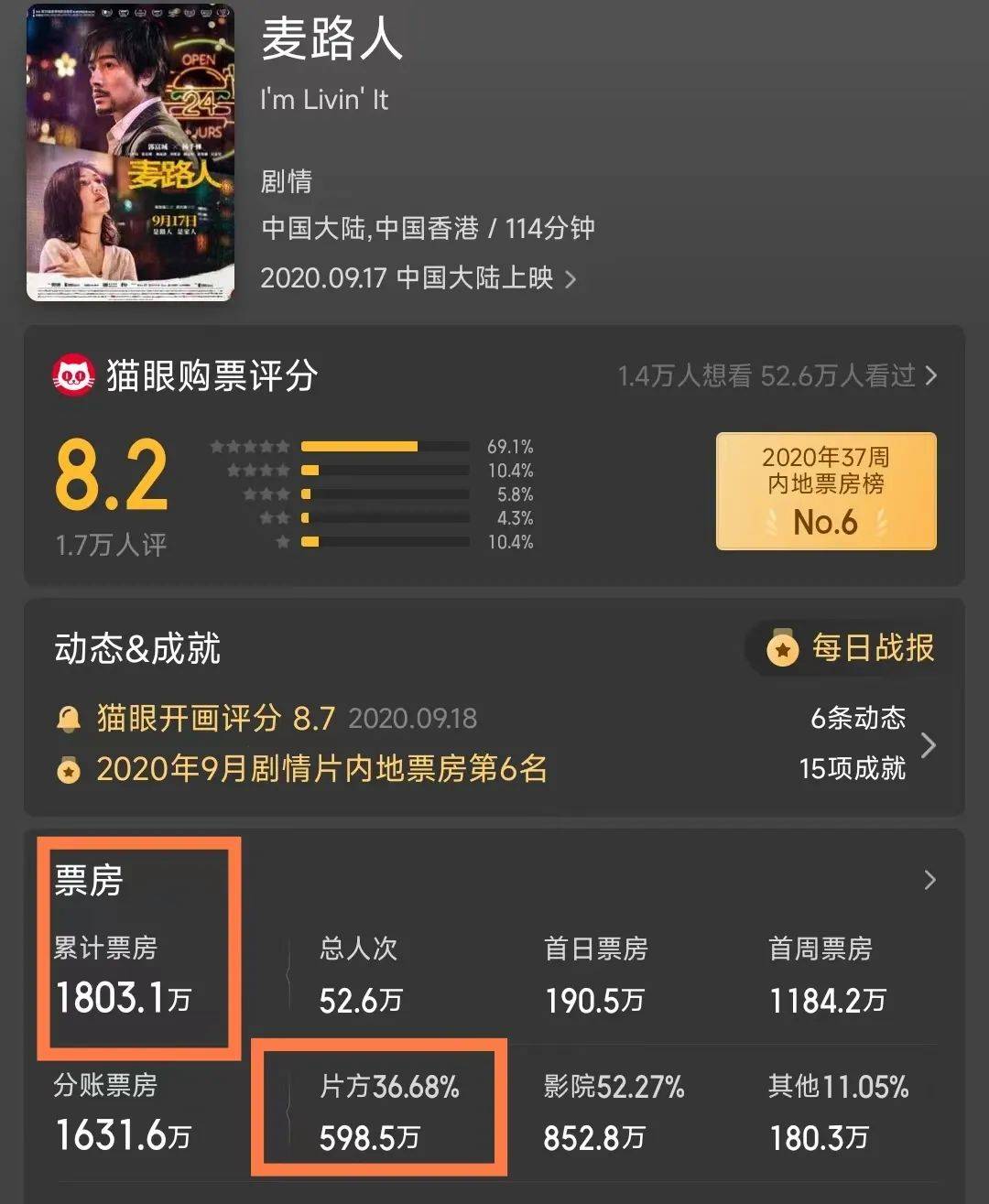Open the 2020年9月剧情片内地票房第6名 achievement
This screenshot has height=1204, width=989.
(x=321, y=769)
